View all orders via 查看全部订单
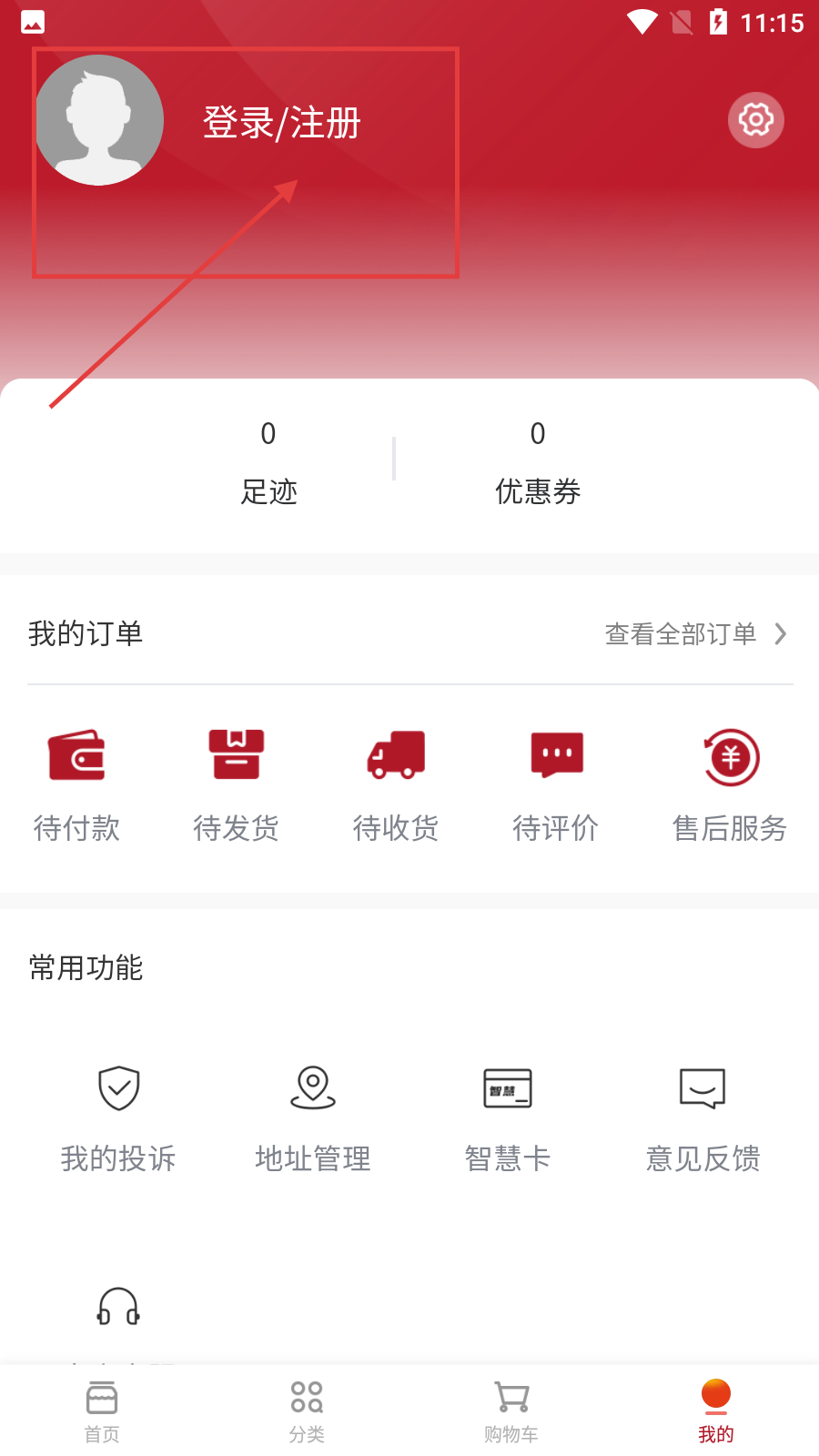819x1456 pixels. point(695,634)
